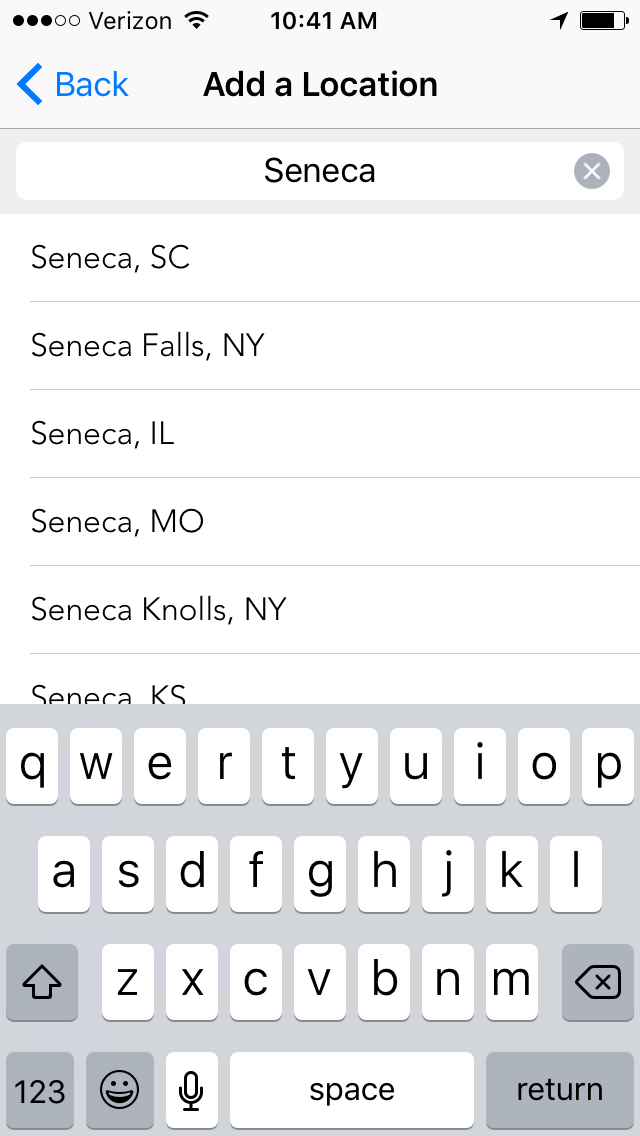
Task: Go back from Add a Location
Action: coord(72,85)
